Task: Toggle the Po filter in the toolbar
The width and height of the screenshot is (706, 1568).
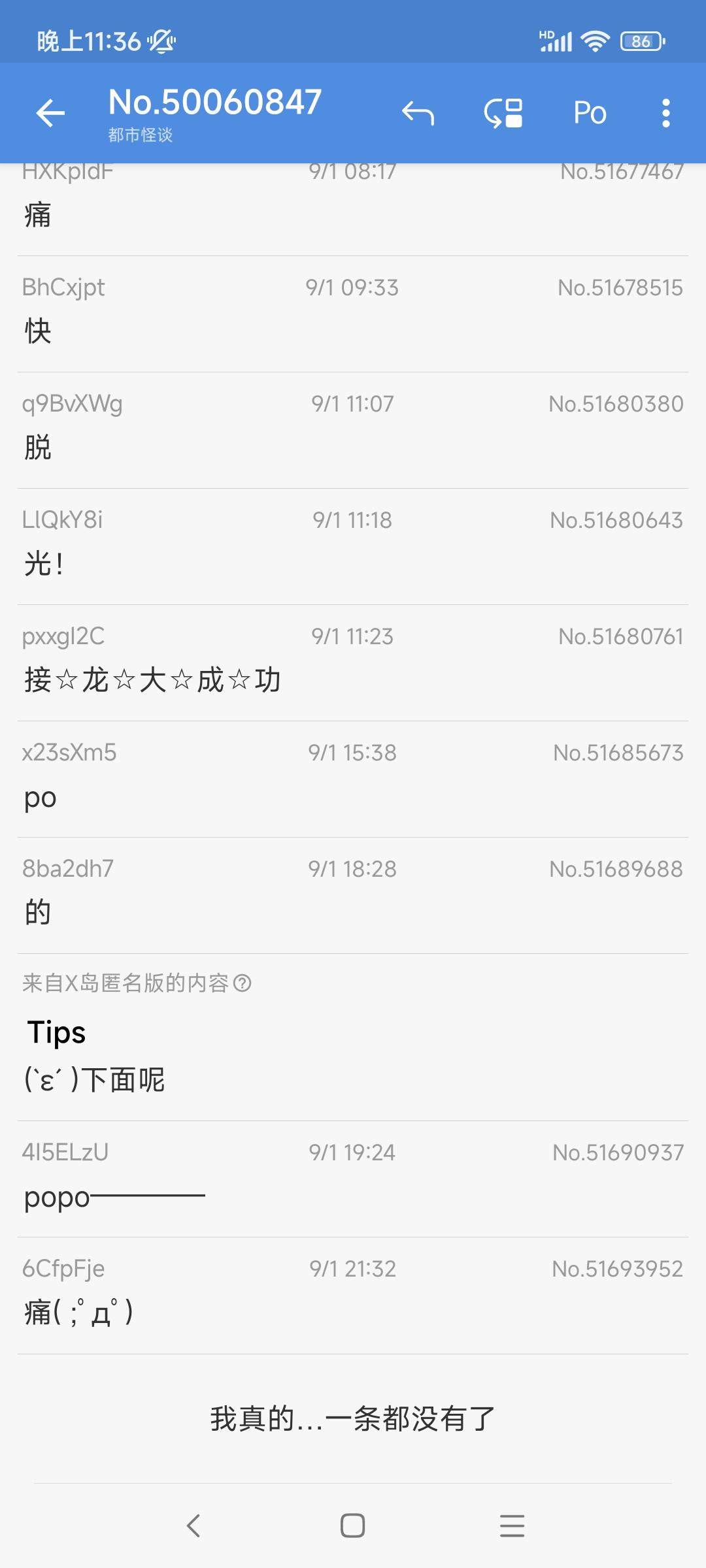Action: click(x=590, y=113)
